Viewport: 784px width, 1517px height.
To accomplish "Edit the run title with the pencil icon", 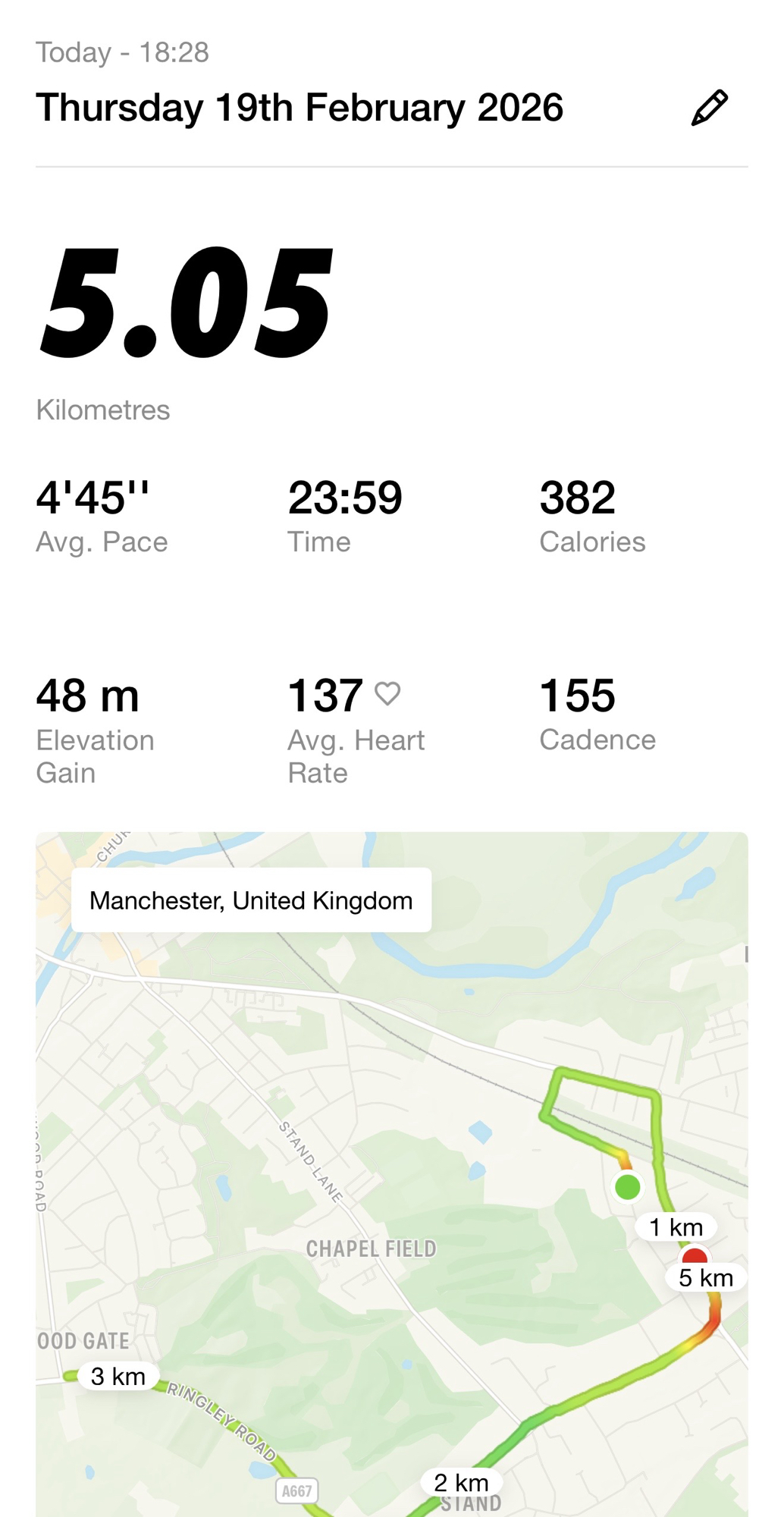I will [709, 108].
